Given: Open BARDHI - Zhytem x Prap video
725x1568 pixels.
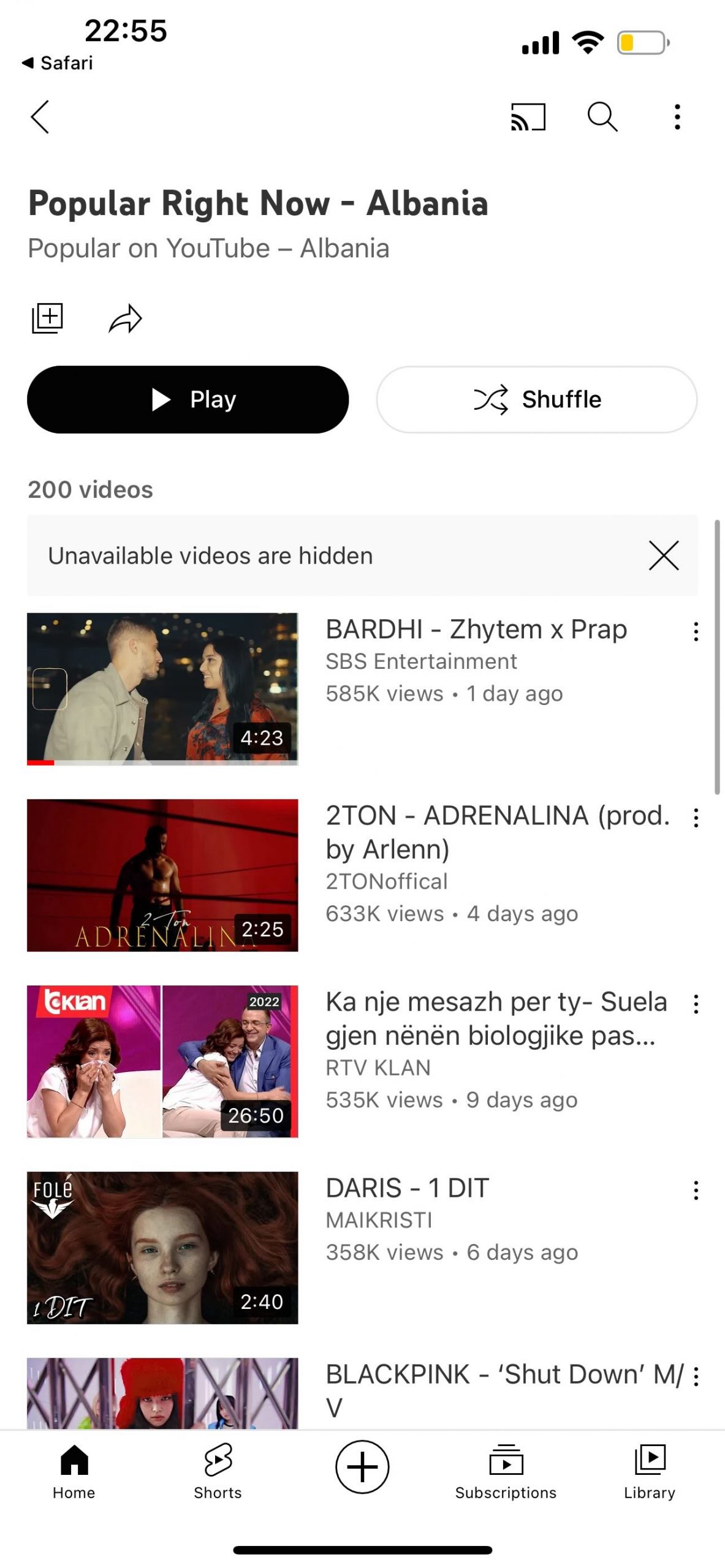Looking at the screenshot, I should click(162, 688).
